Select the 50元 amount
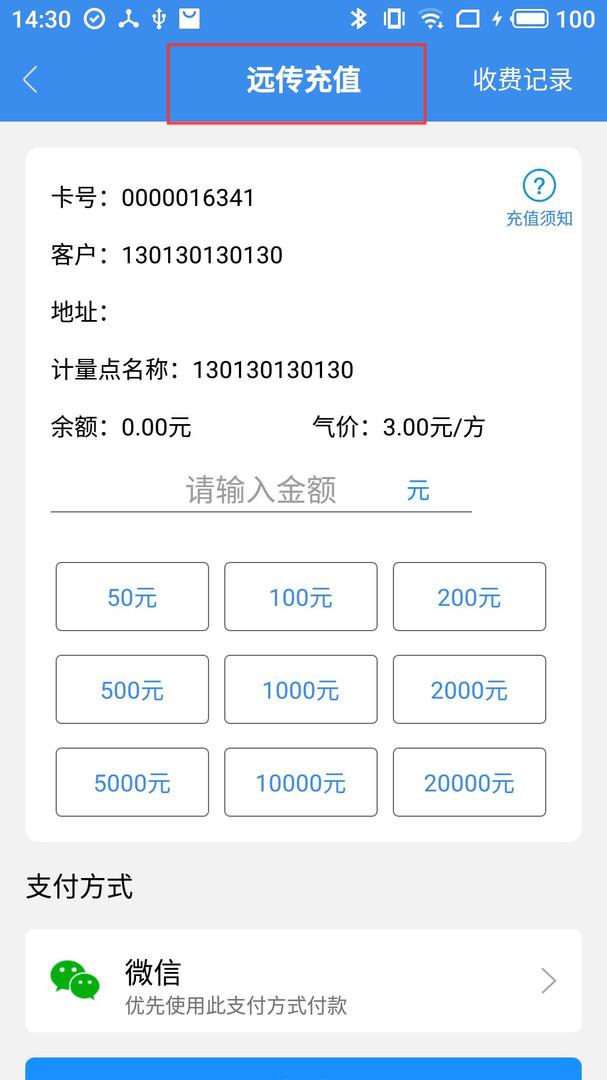This screenshot has height=1080, width=607. [x=132, y=596]
